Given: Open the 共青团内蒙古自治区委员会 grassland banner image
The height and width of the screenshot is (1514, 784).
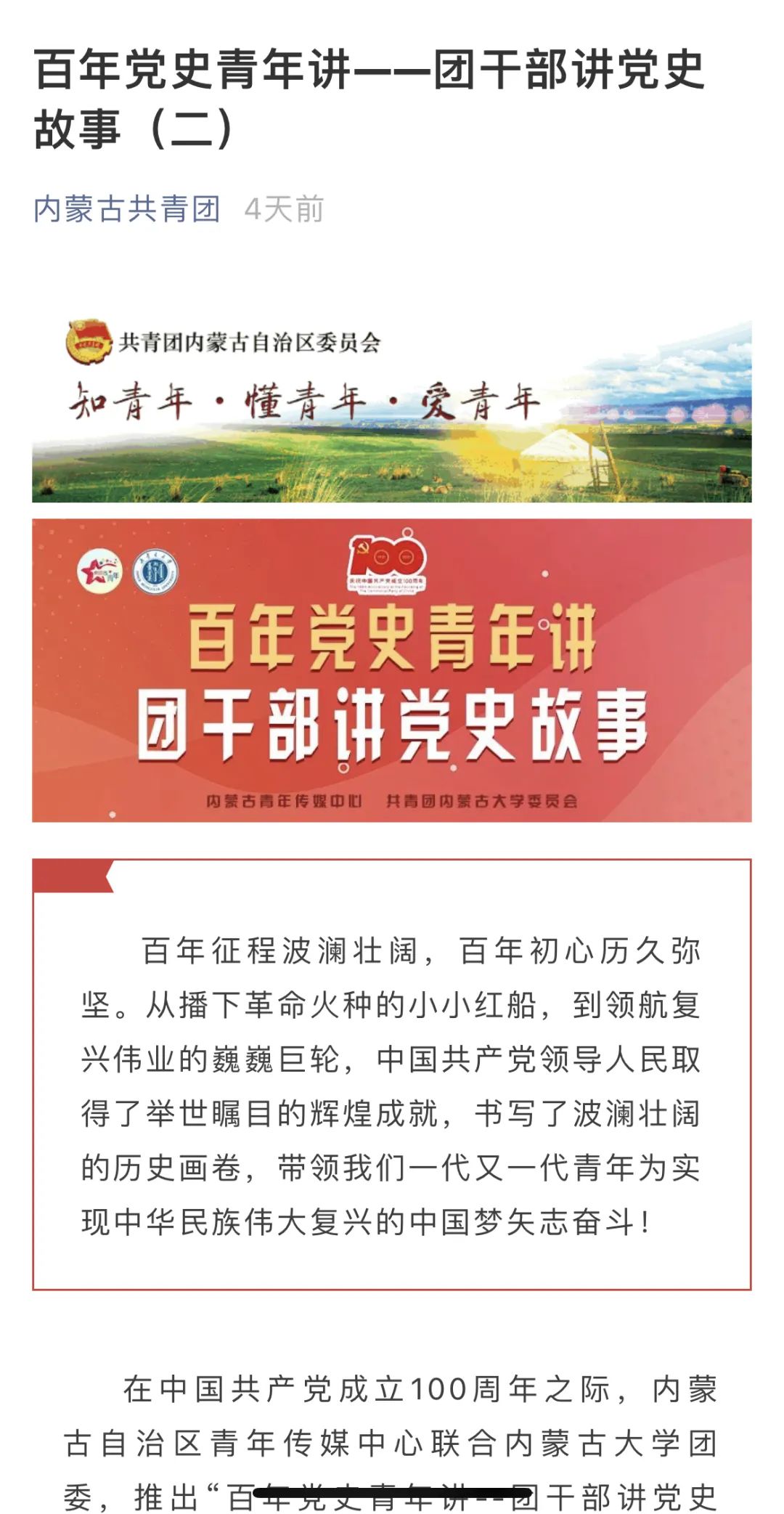Looking at the screenshot, I should pos(392,410).
